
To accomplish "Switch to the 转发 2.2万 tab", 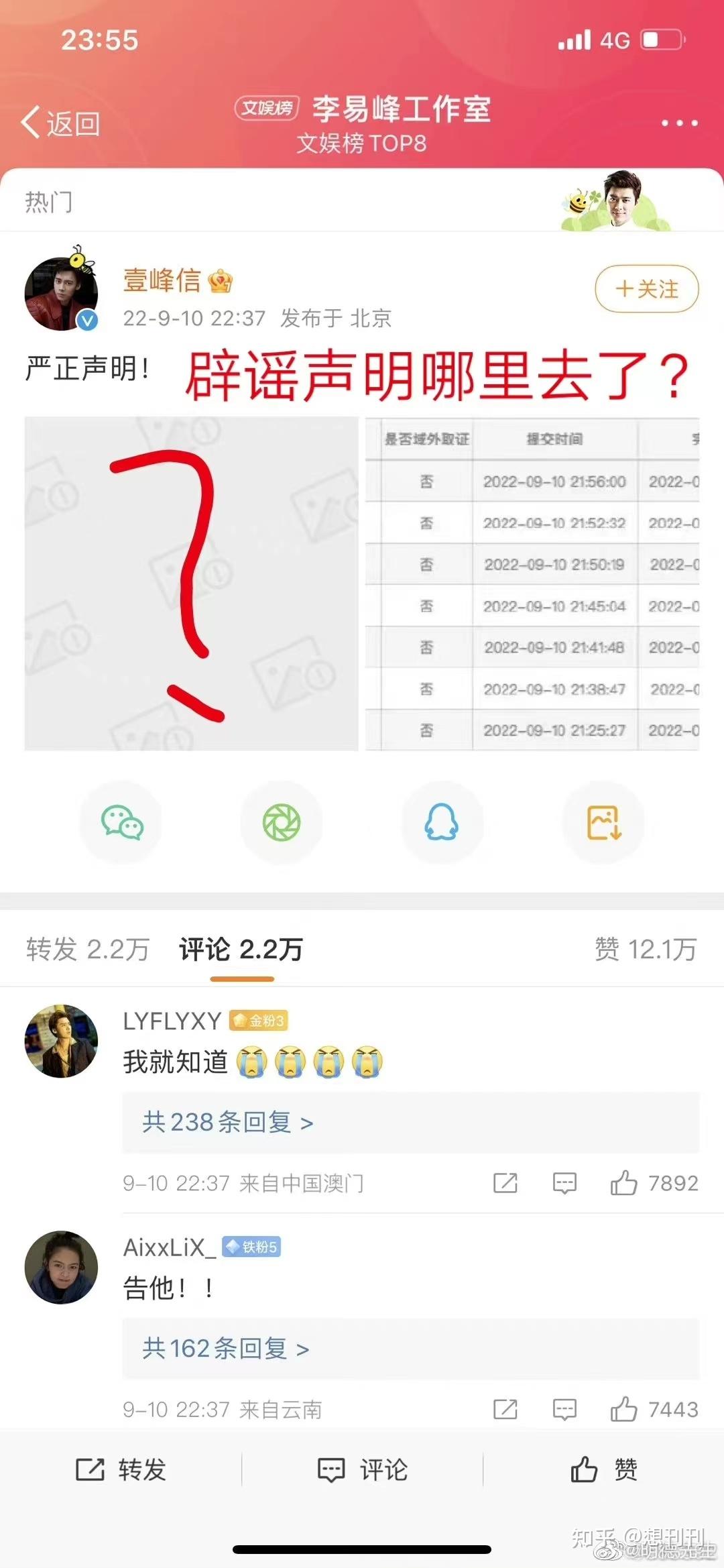I will 87,949.
